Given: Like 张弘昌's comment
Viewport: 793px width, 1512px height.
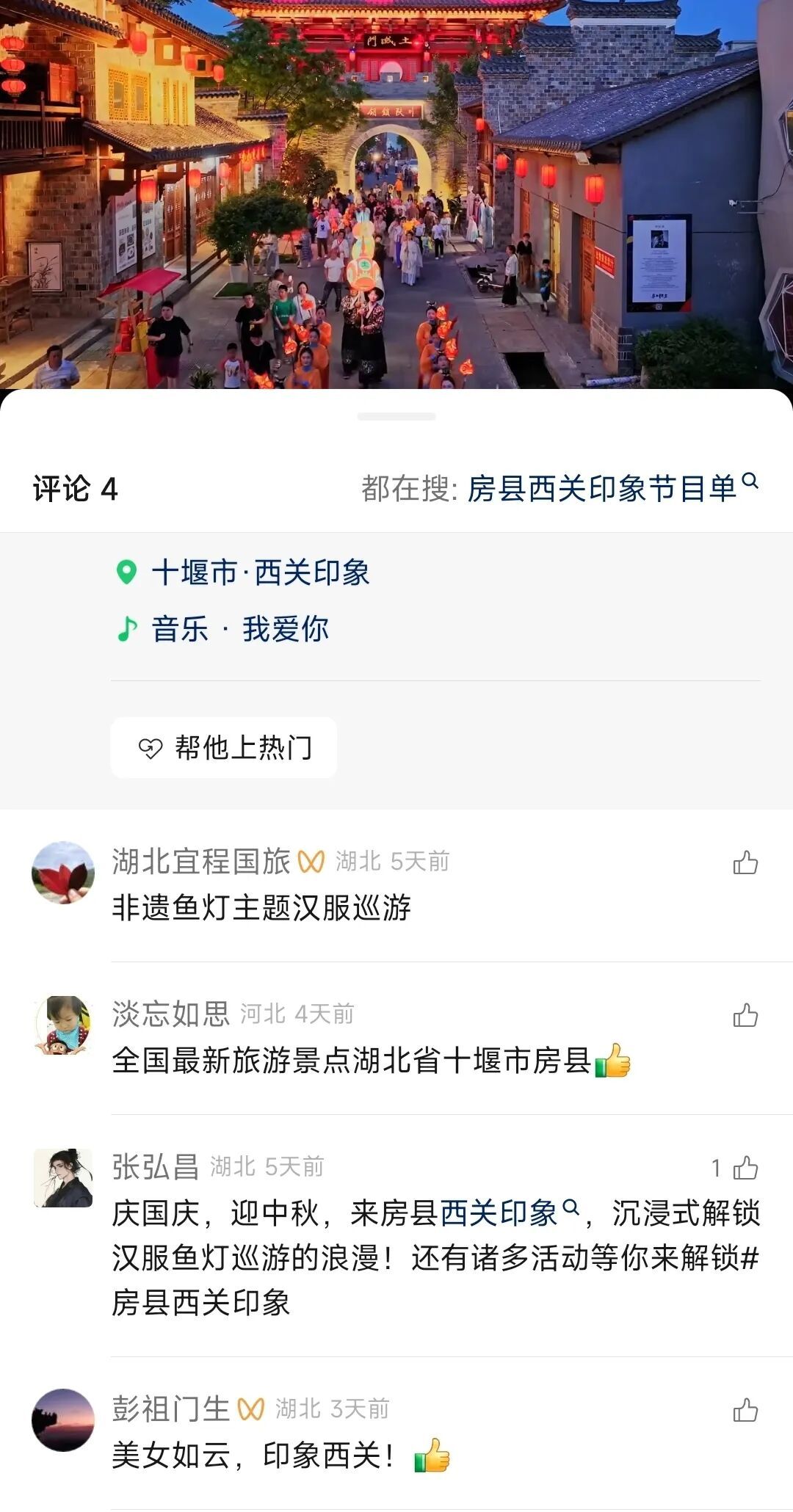Looking at the screenshot, I should tap(745, 1168).
